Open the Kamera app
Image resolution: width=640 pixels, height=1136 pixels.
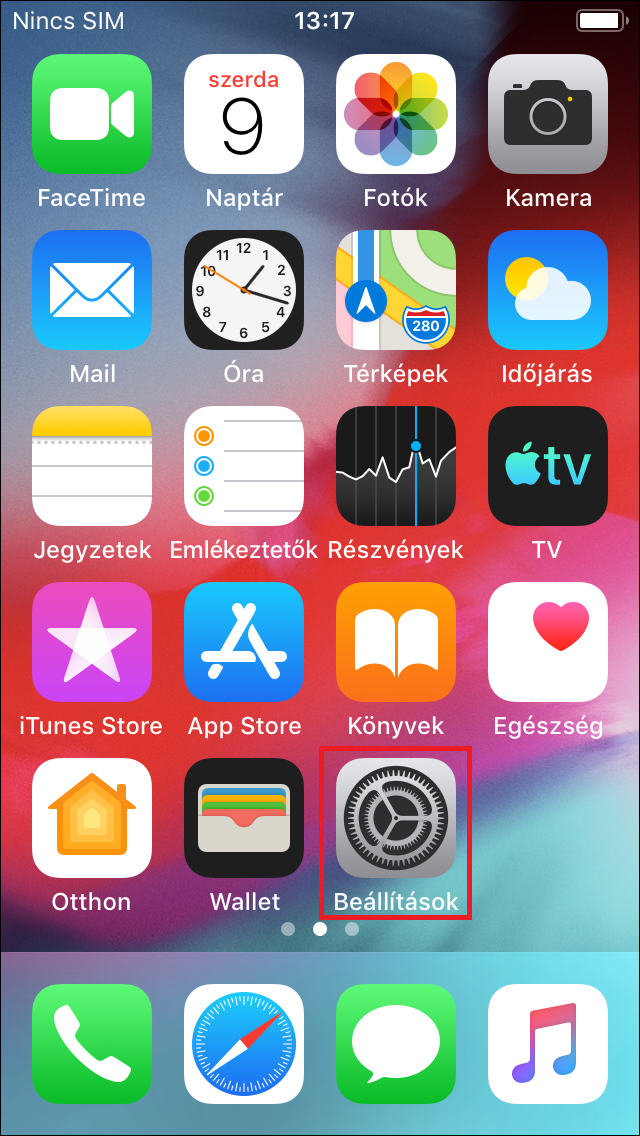[x=548, y=114]
